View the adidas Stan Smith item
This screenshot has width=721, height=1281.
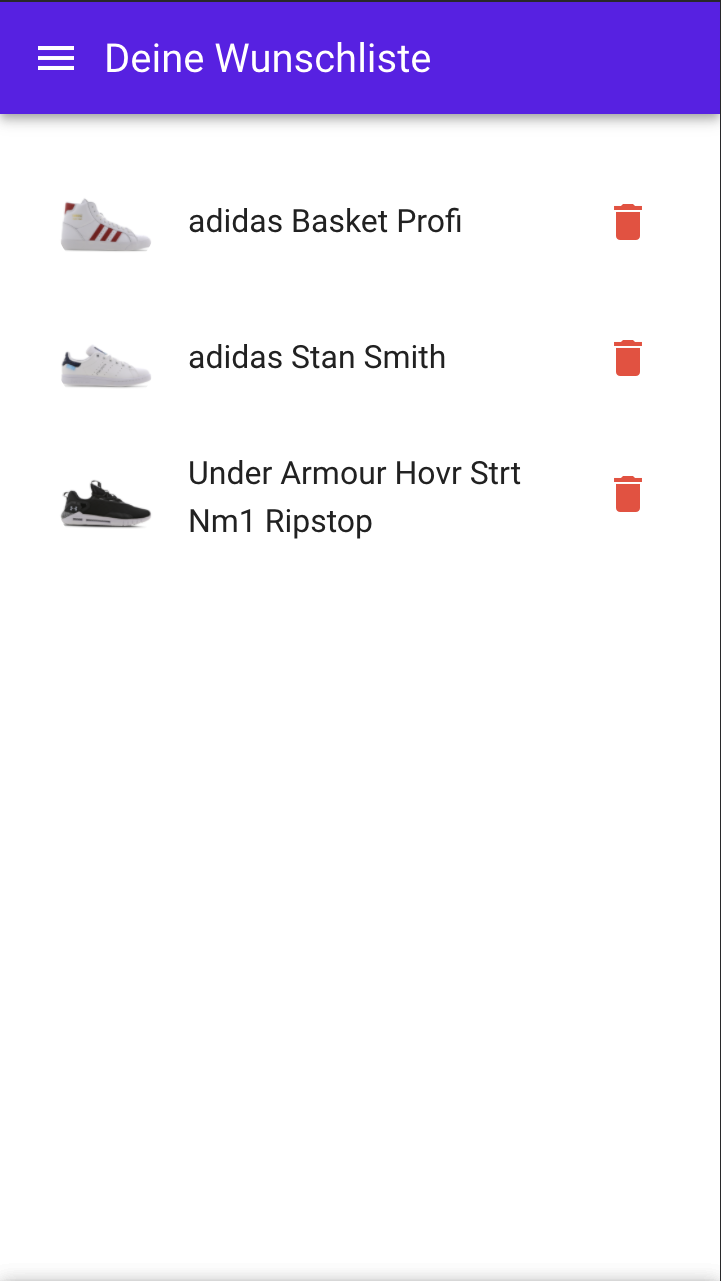click(x=316, y=357)
